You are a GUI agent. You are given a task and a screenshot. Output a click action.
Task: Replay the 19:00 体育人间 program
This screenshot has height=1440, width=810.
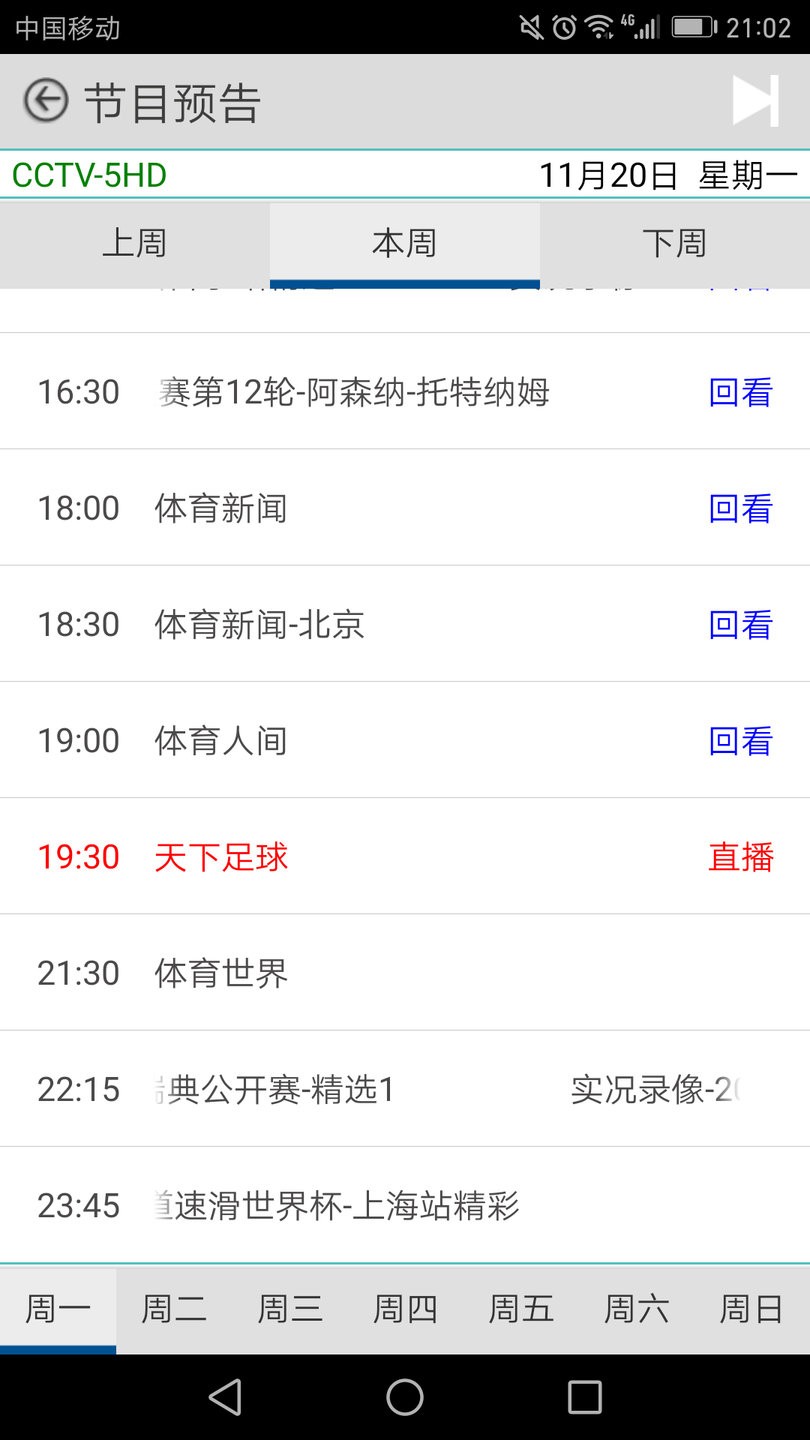[741, 740]
